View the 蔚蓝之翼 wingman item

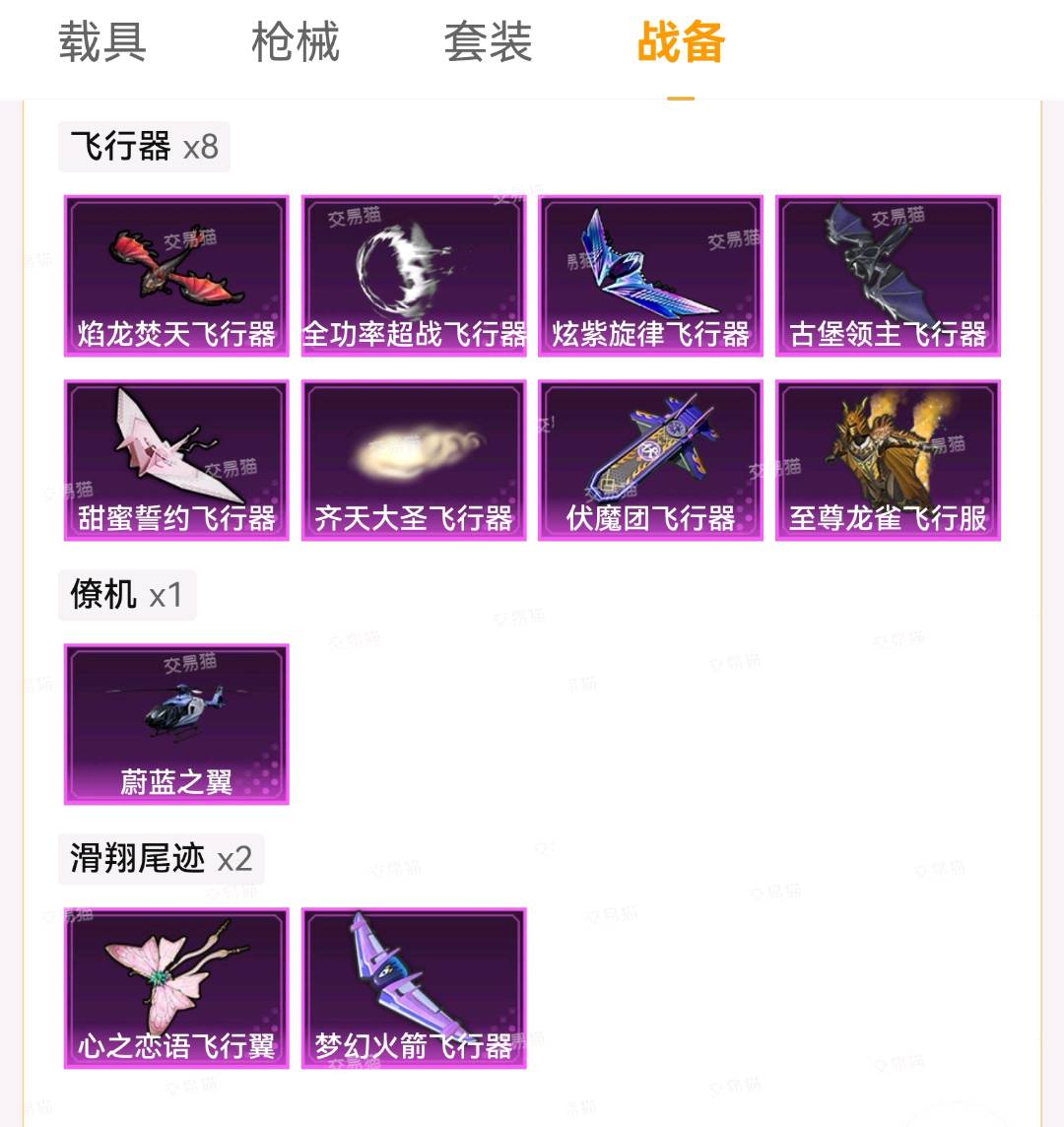coord(176,724)
